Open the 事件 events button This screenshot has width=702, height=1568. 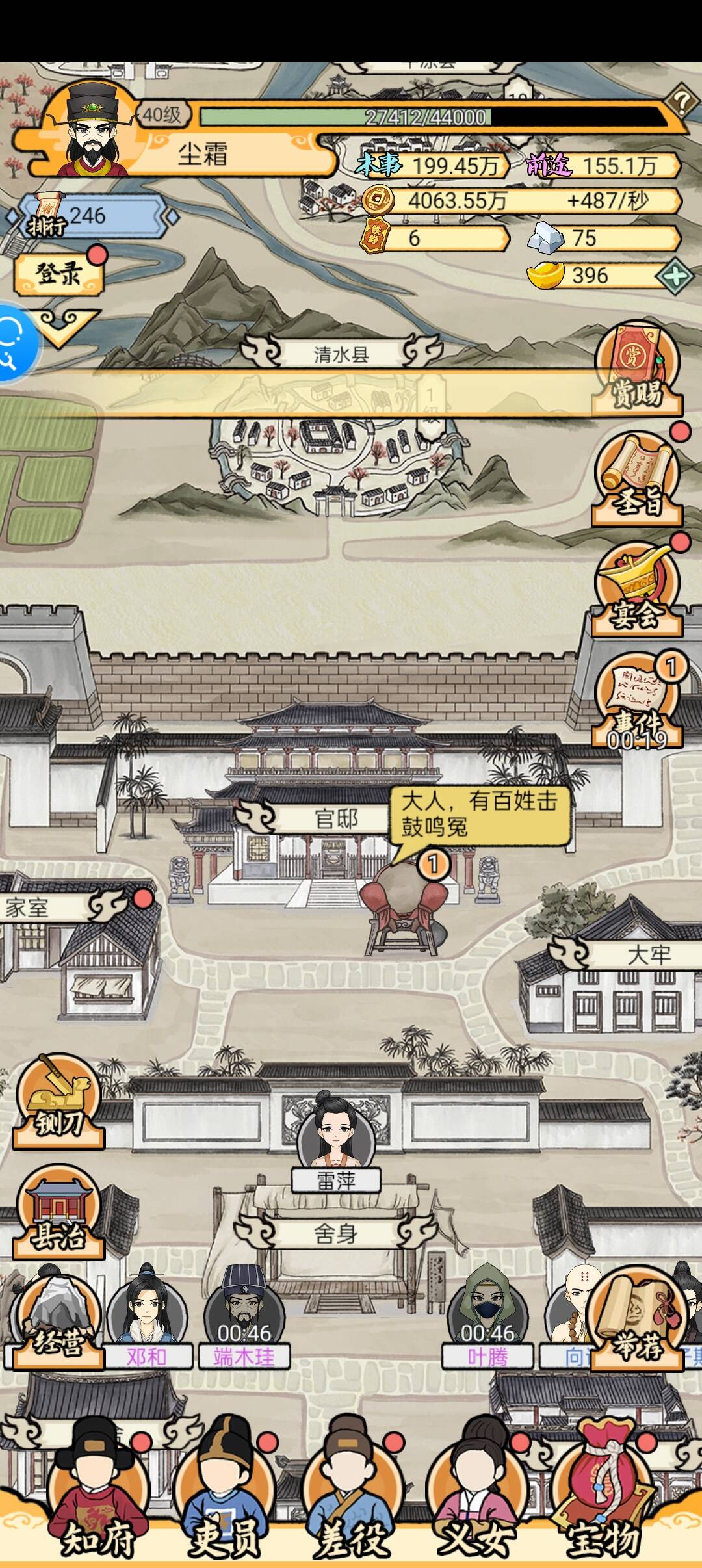click(637, 701)
